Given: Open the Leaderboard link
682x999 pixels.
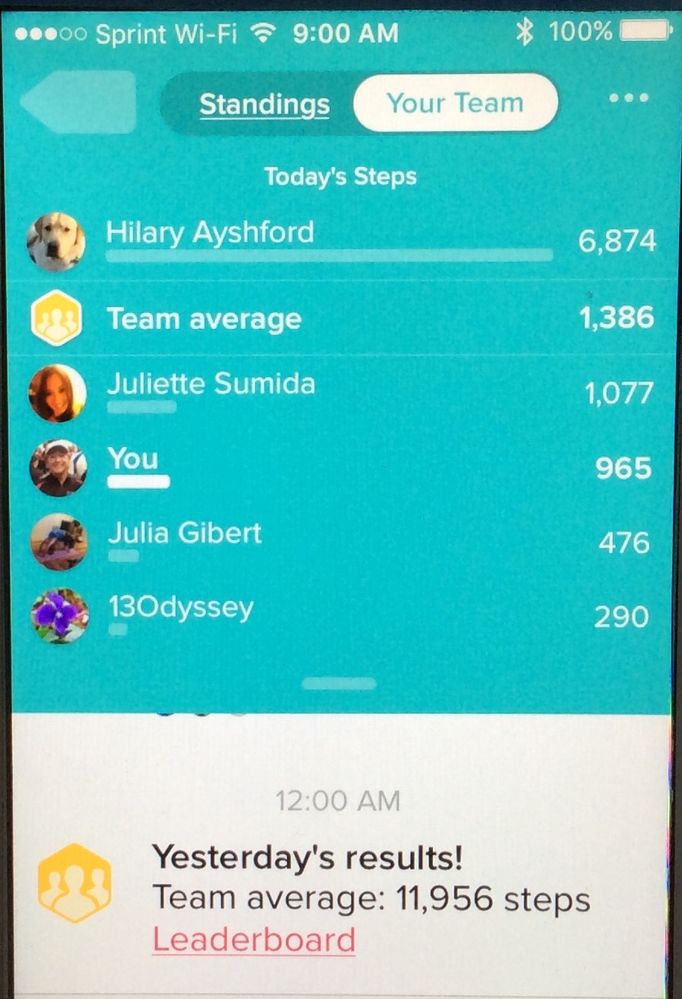Looking at the screenshot, I should pos(254,940).
